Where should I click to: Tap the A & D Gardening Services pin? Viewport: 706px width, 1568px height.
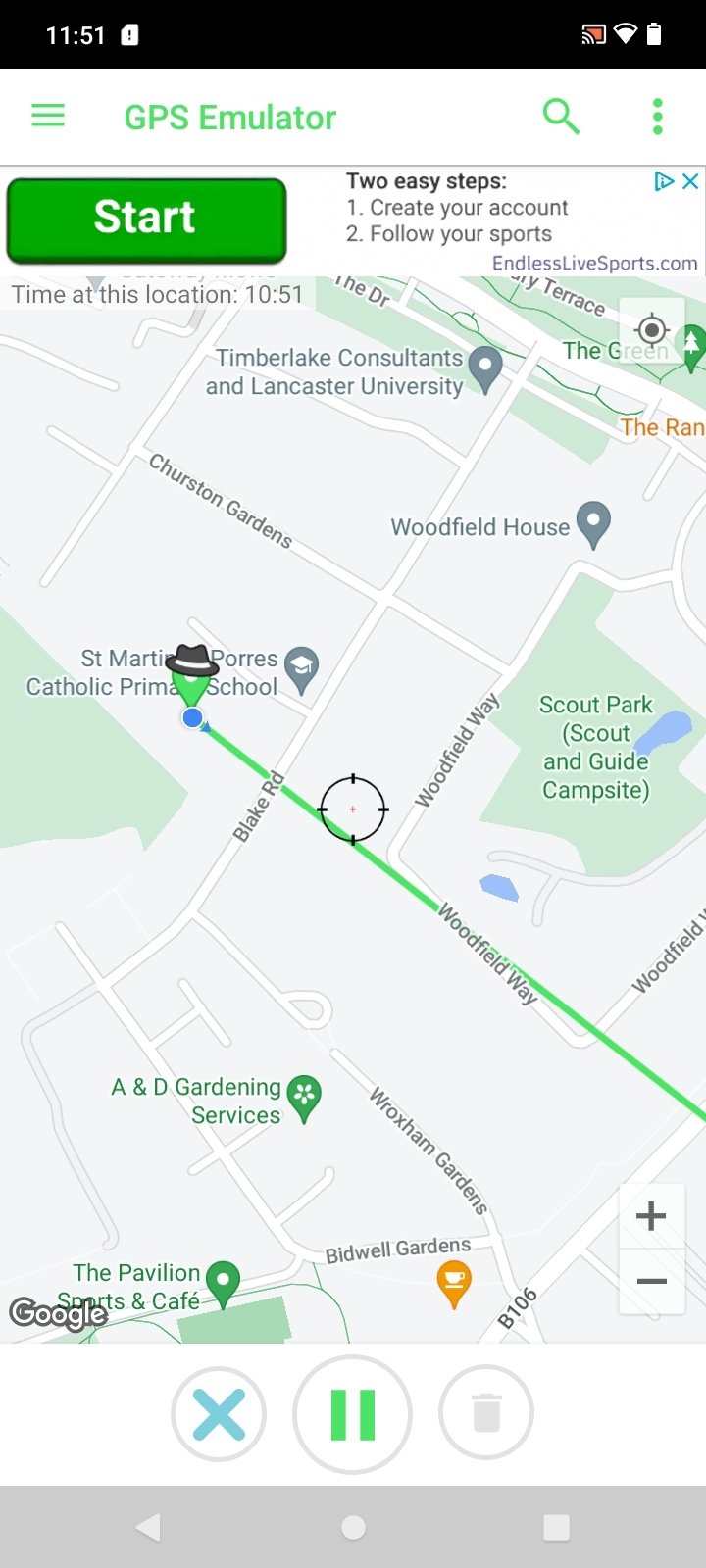[x=304, y=1099]
